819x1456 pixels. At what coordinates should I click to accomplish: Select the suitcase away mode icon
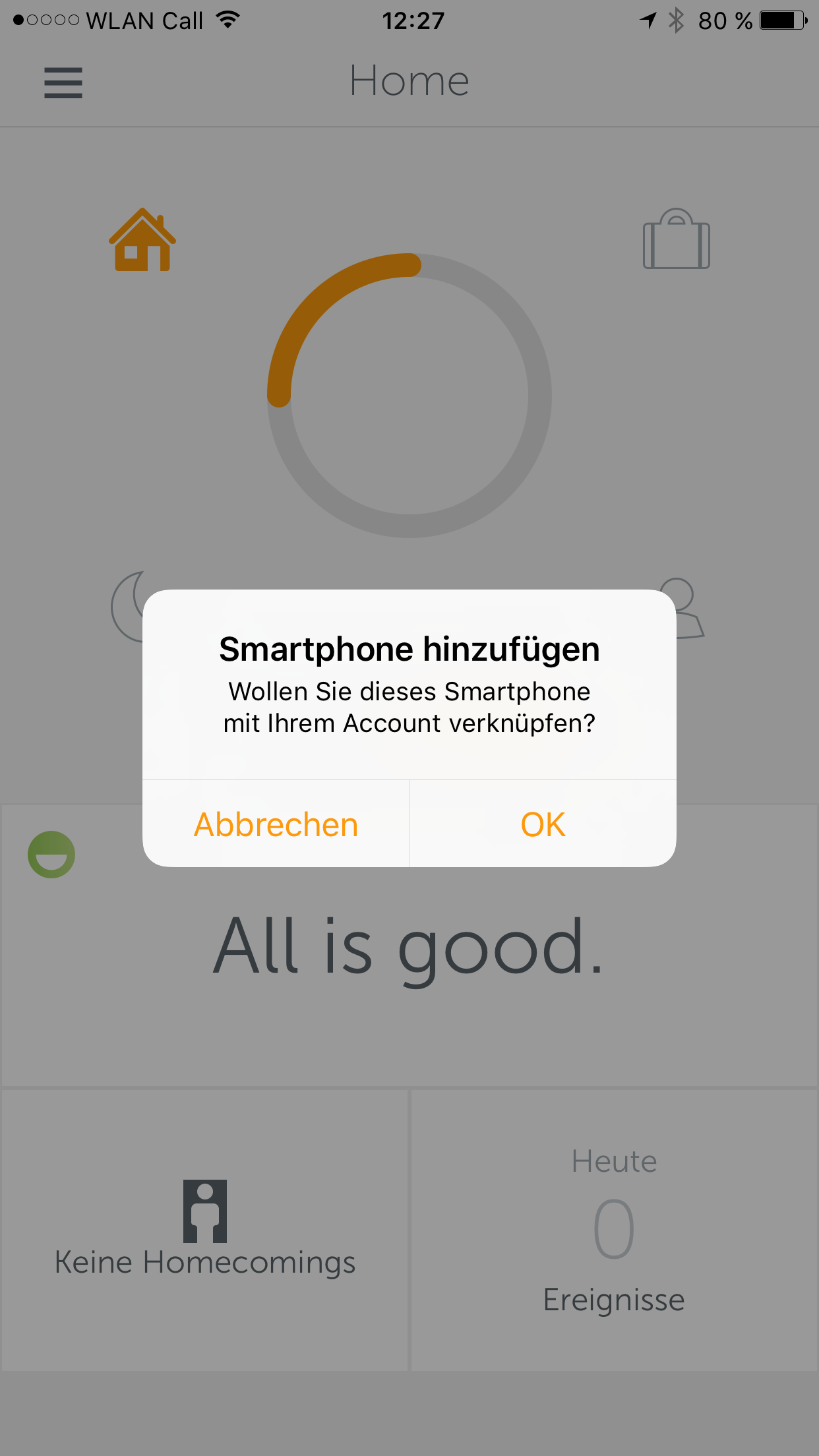tap(676, 239)
